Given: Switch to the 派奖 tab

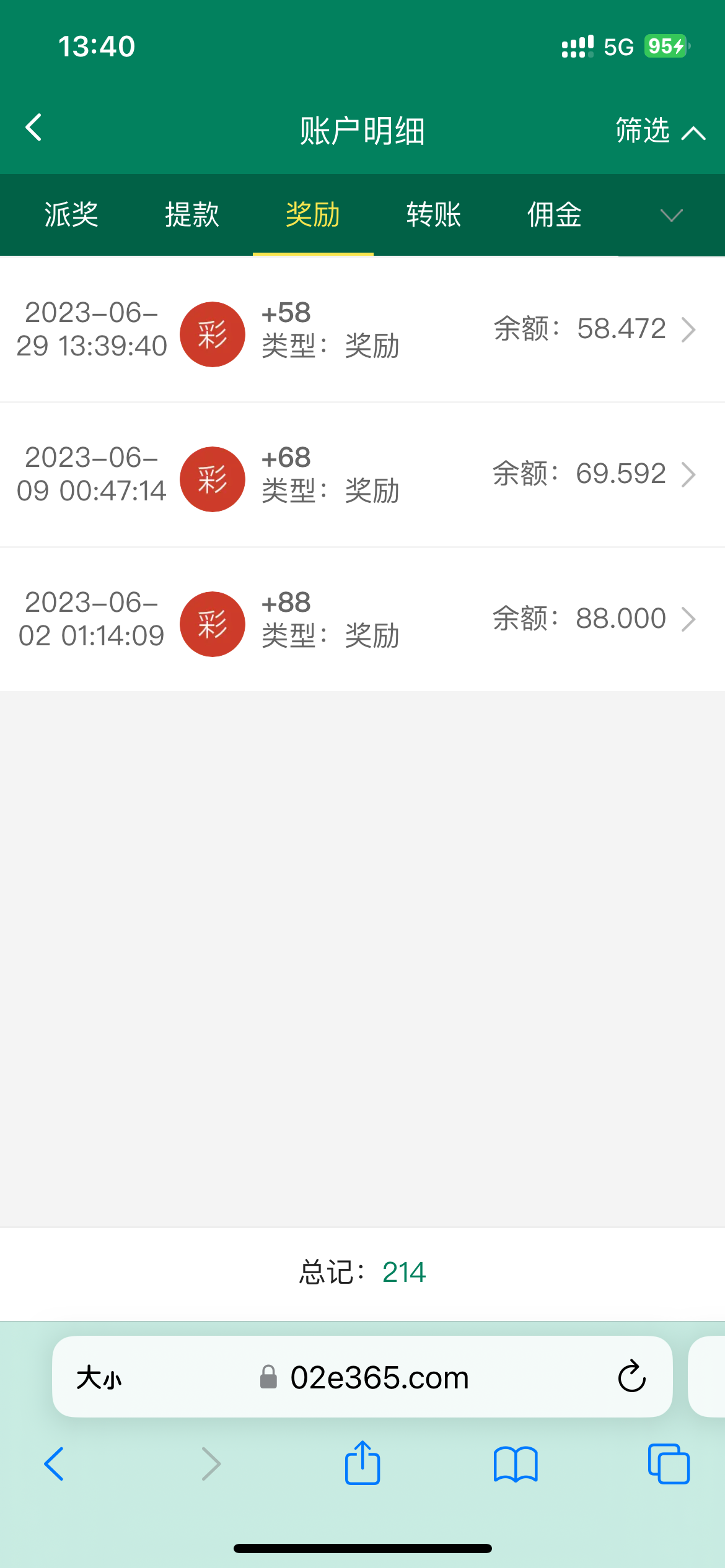Looking at the screenshot, I should coord(71,215).
